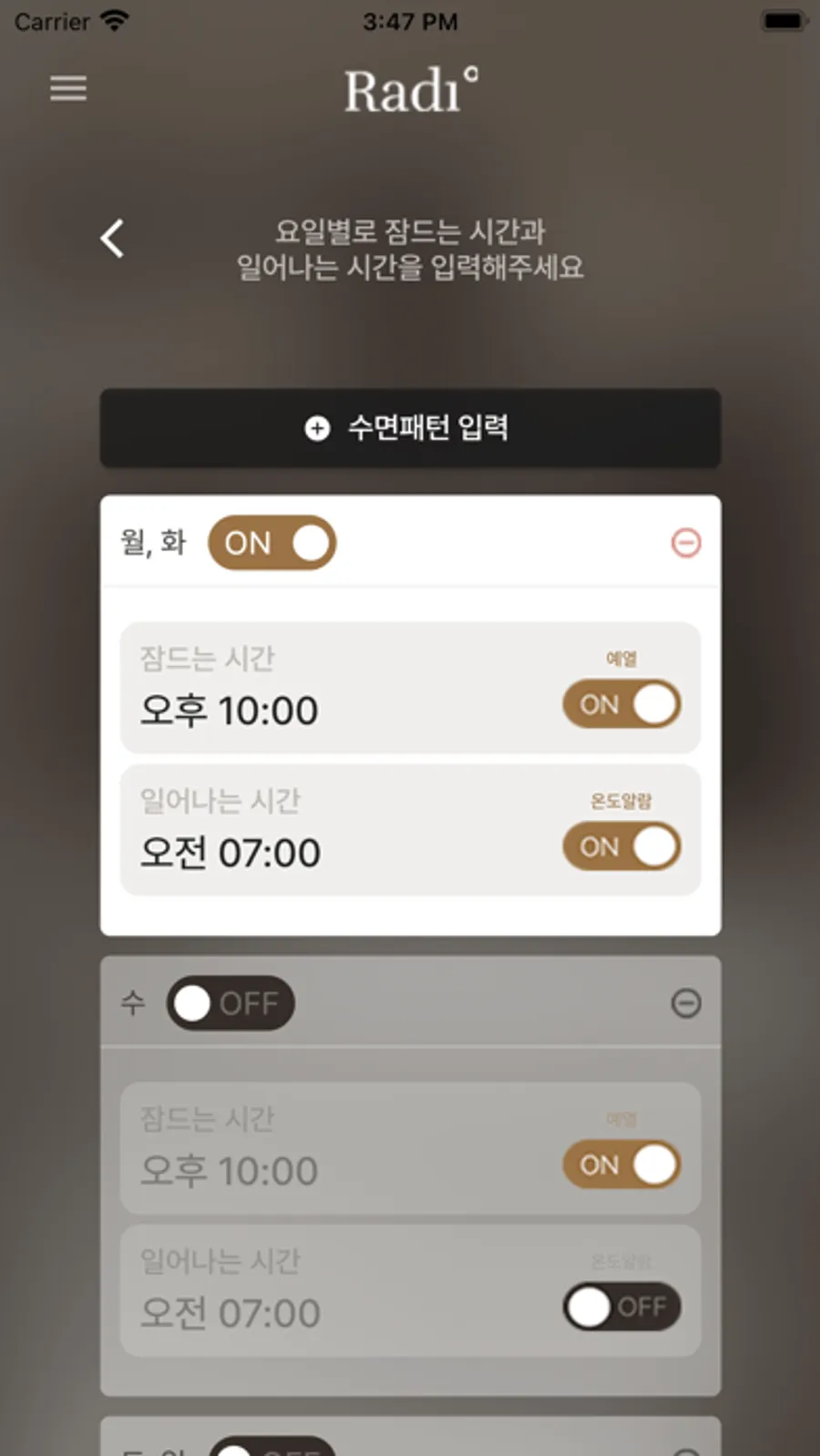
Task: Switch on 온도알람 in the 수 card
Action: [622, 1307]
